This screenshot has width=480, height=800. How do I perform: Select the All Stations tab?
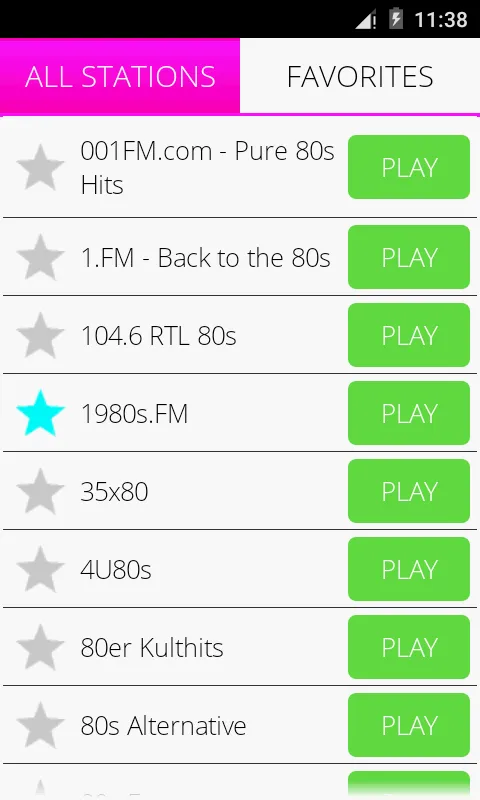[x=120, y=76]
